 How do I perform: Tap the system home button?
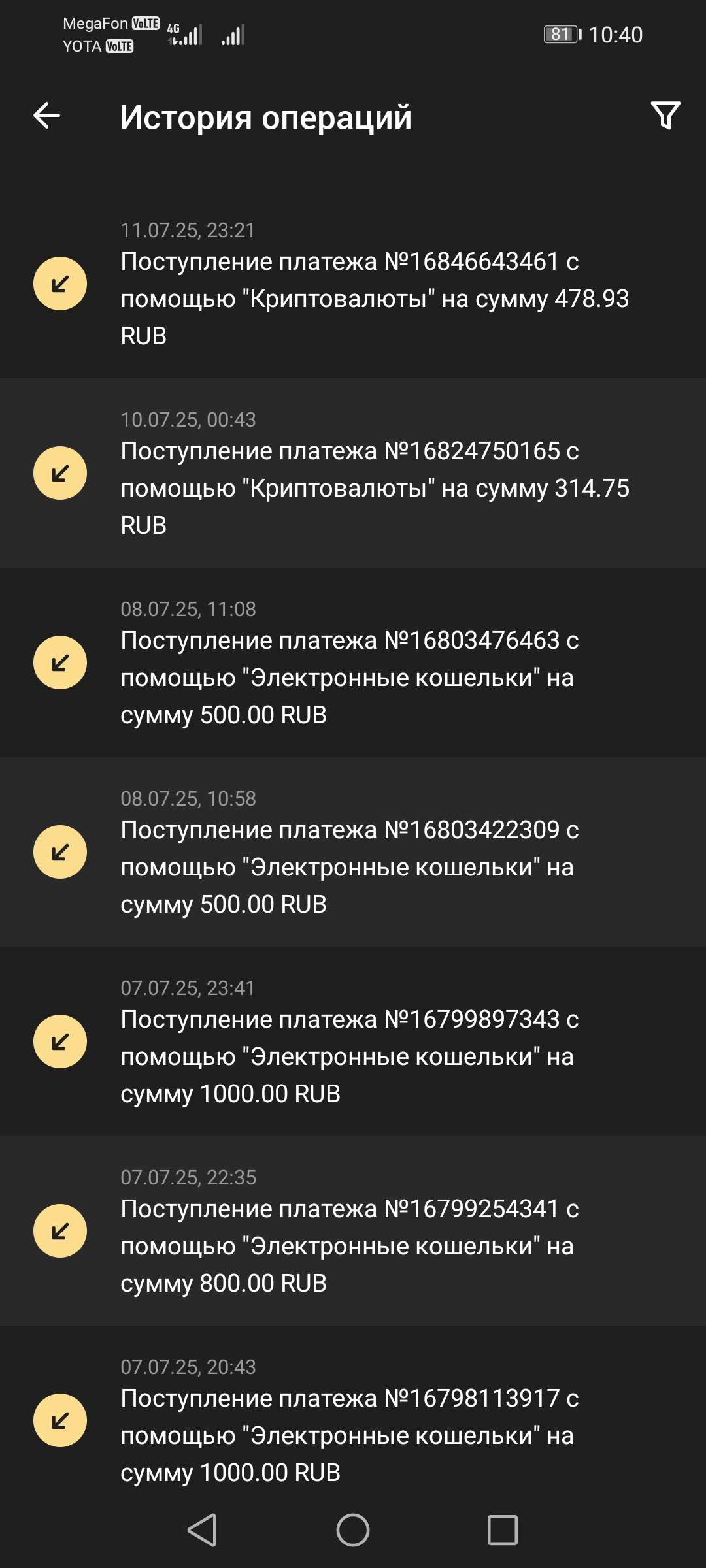(353, 1530)
